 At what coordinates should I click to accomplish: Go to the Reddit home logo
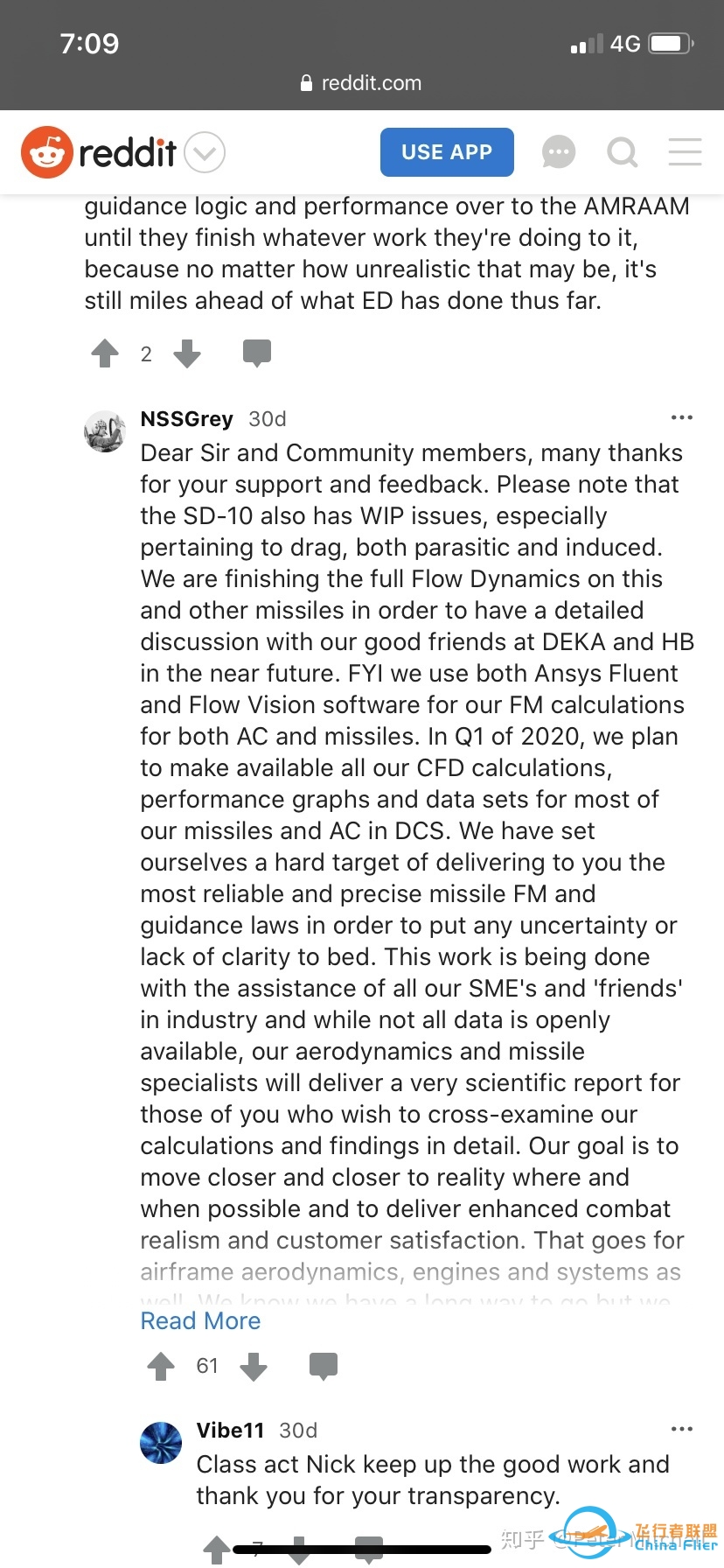[x=98, y=153]
